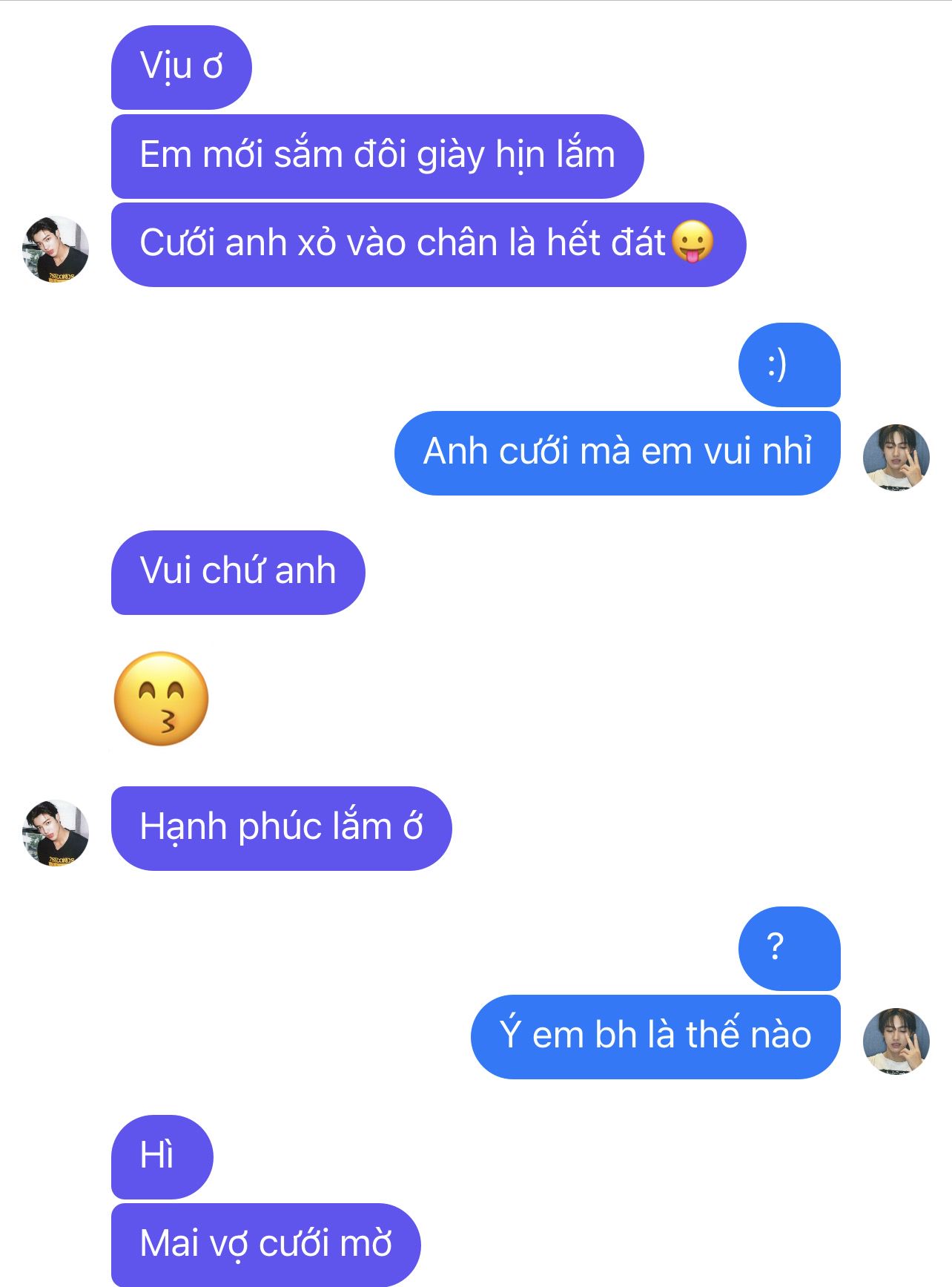Tap the avatar next to "Anh cưới mà em vui nhỉ"
The image size is (952, 1287).
pos(896,457)
